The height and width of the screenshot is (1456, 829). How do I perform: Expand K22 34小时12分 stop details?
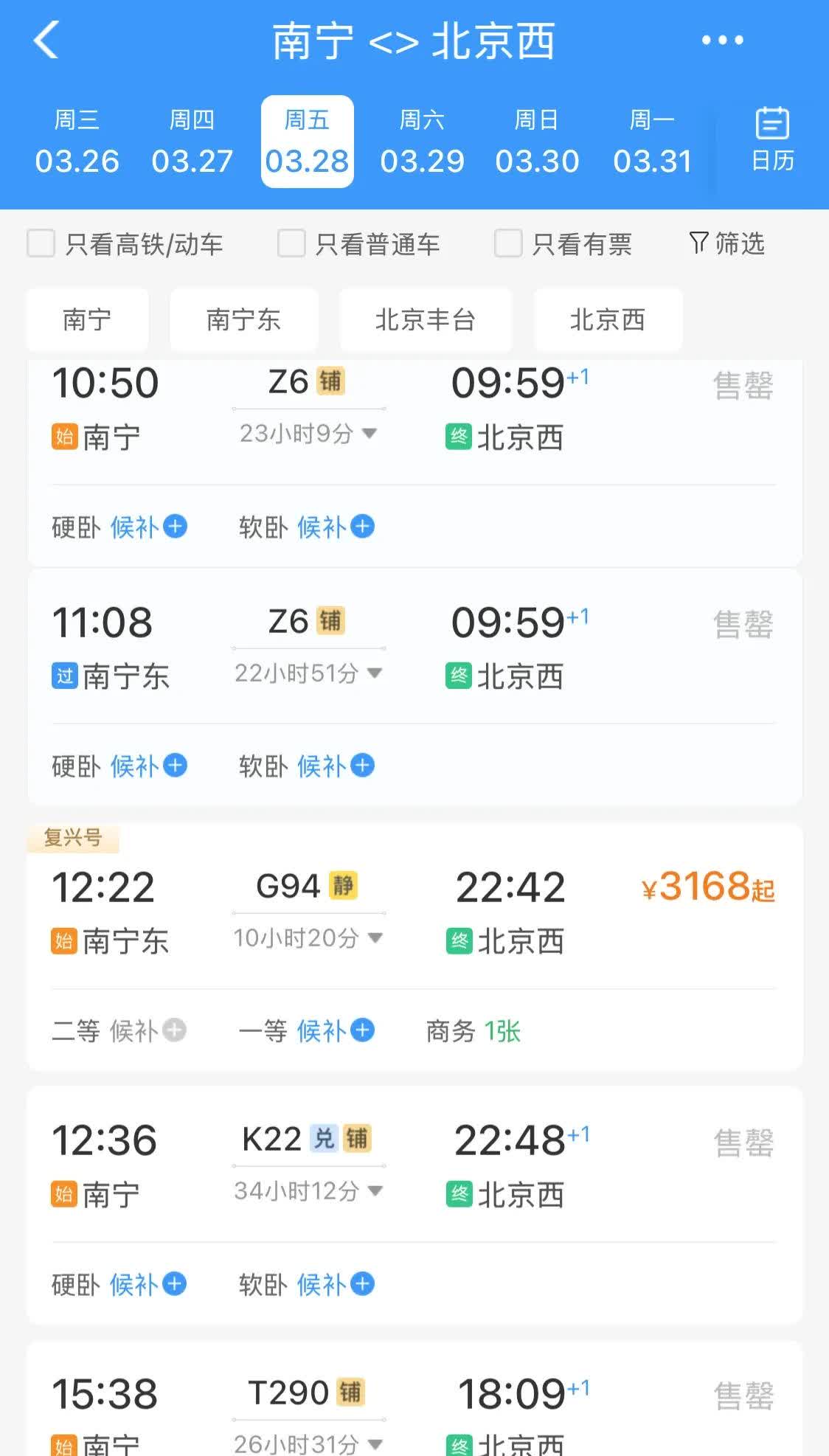(308, 1191)
